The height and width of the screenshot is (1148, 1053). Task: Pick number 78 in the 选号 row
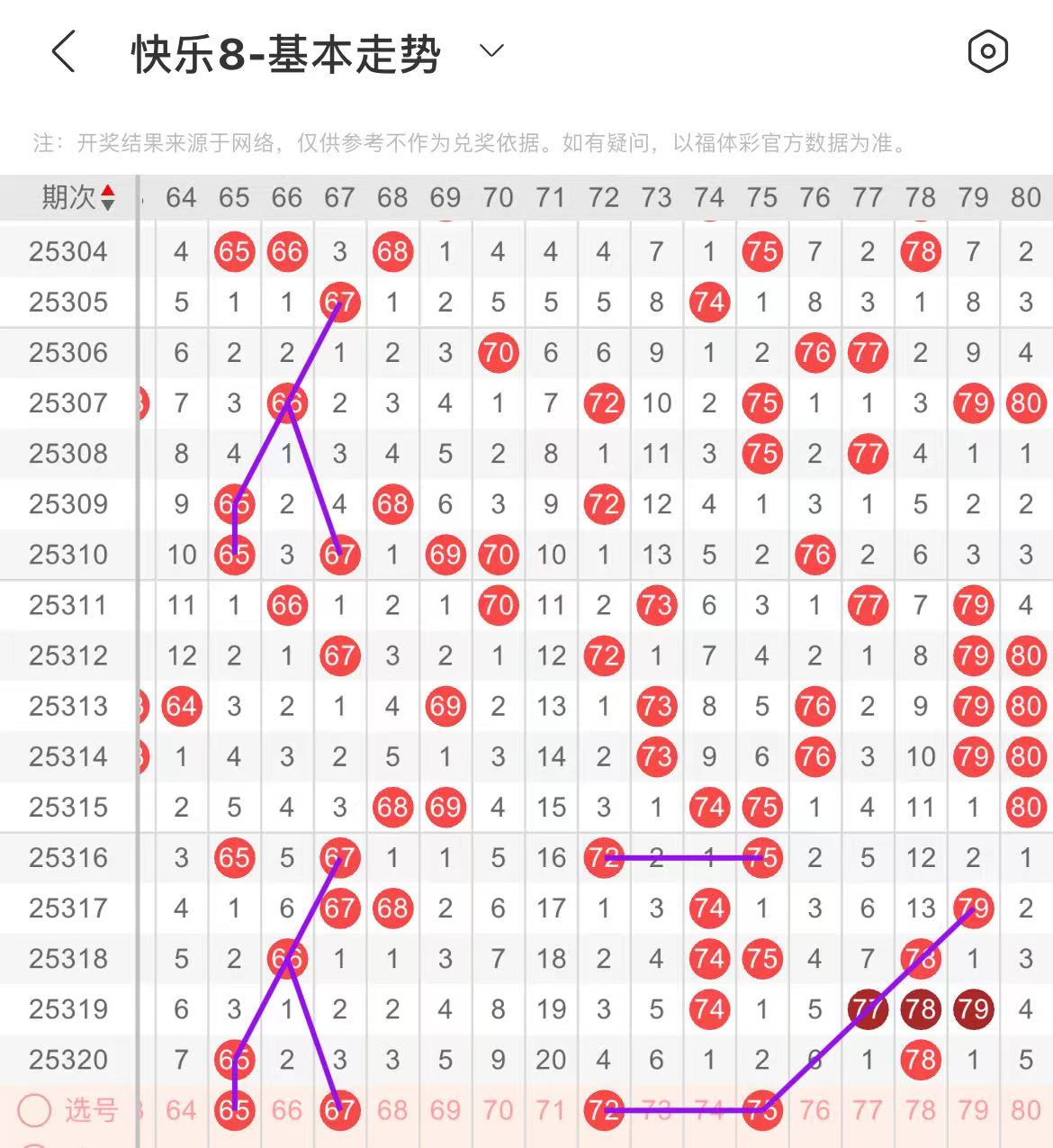pos(920,1110)
